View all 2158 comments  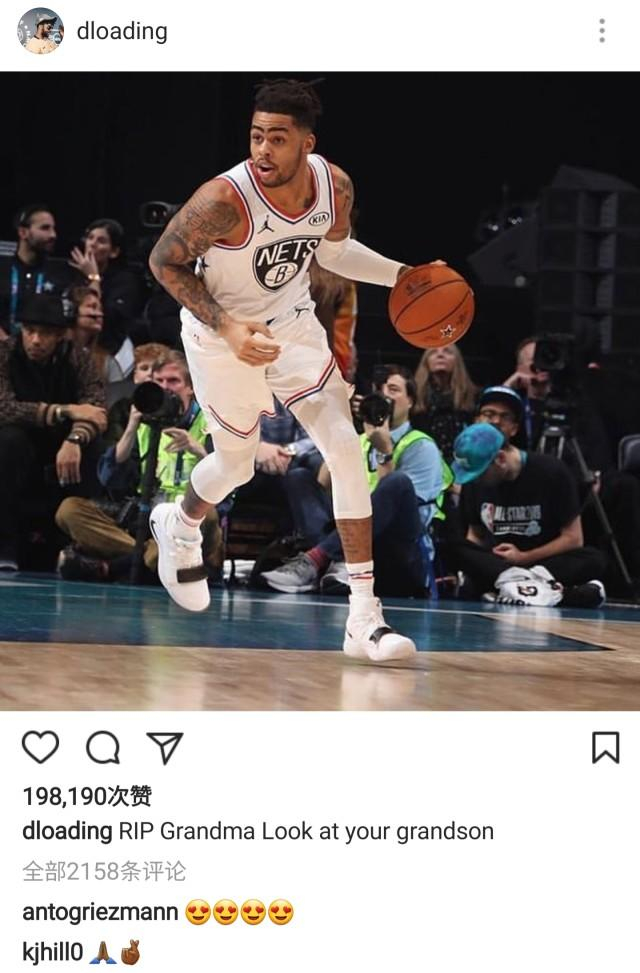(x=104, y=871)
